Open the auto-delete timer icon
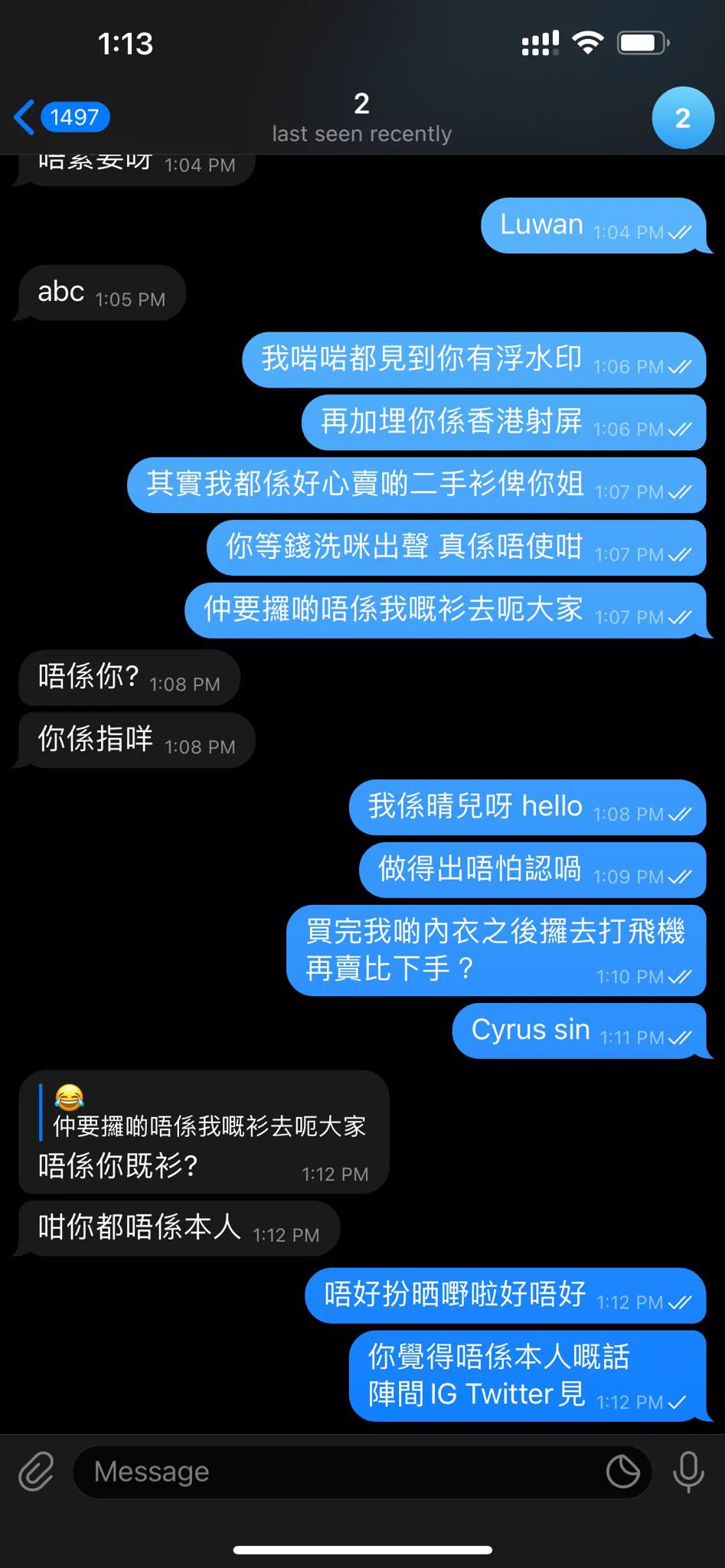This screenshot has height=1568, width=725. [622, 1472]
